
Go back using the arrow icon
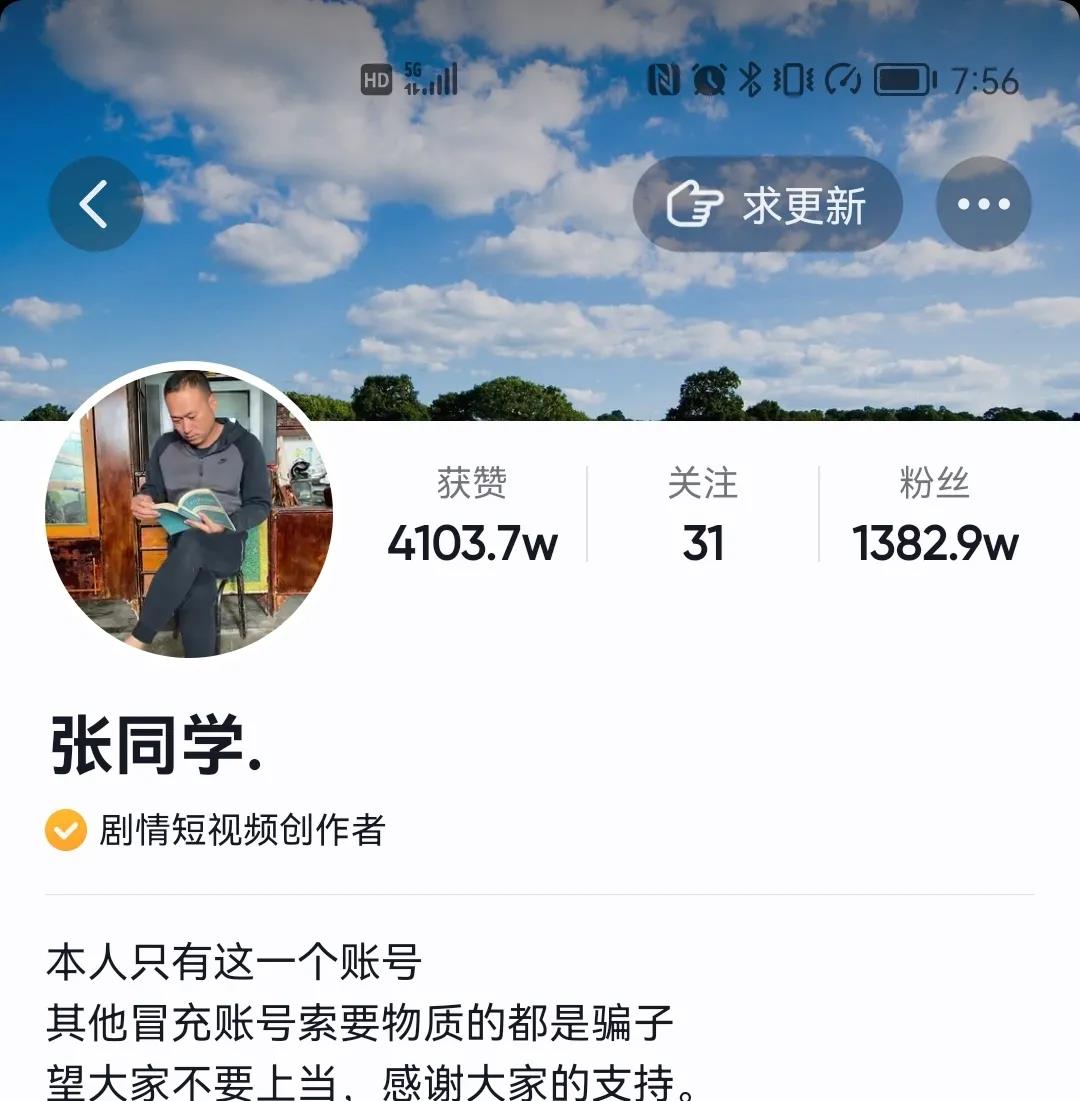tap(95, 205)
